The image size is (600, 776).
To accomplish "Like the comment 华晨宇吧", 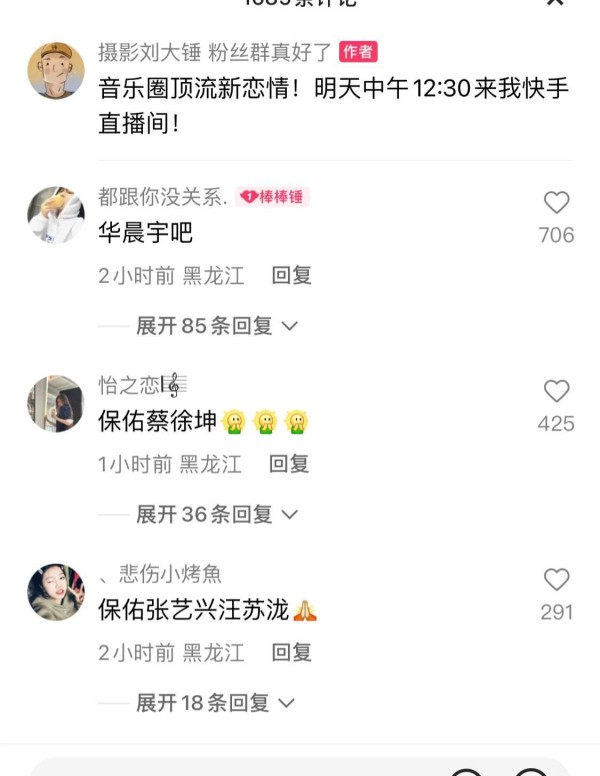I will (x=556, y=204).
